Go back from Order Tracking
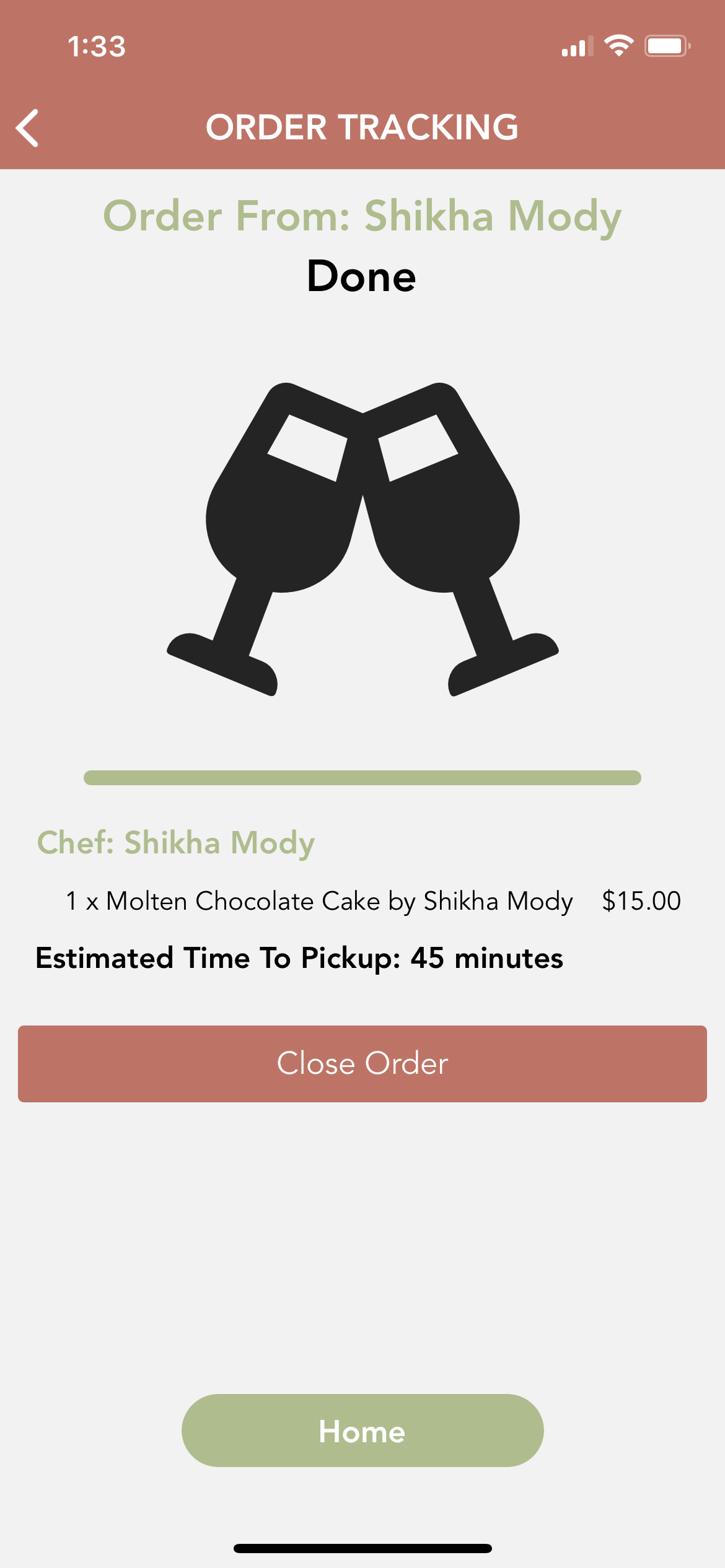725x1568 pixels. [x=28, y=128]
